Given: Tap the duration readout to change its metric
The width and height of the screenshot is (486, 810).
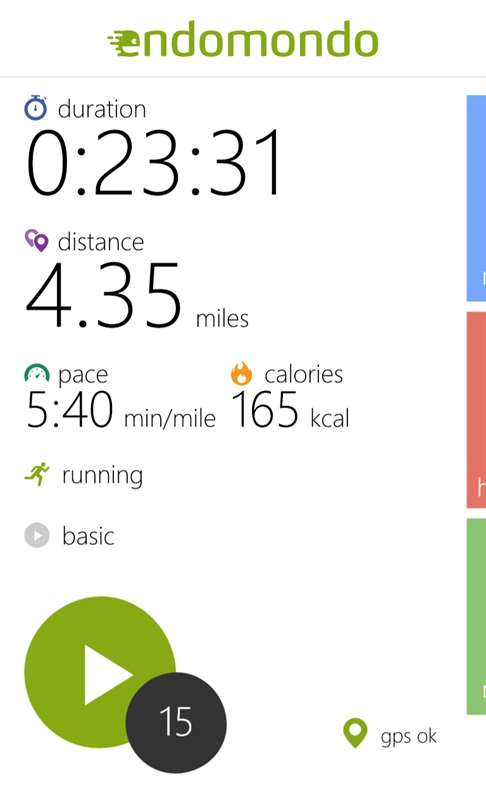Looking at the screenshot, I should (x=154, y=146).
